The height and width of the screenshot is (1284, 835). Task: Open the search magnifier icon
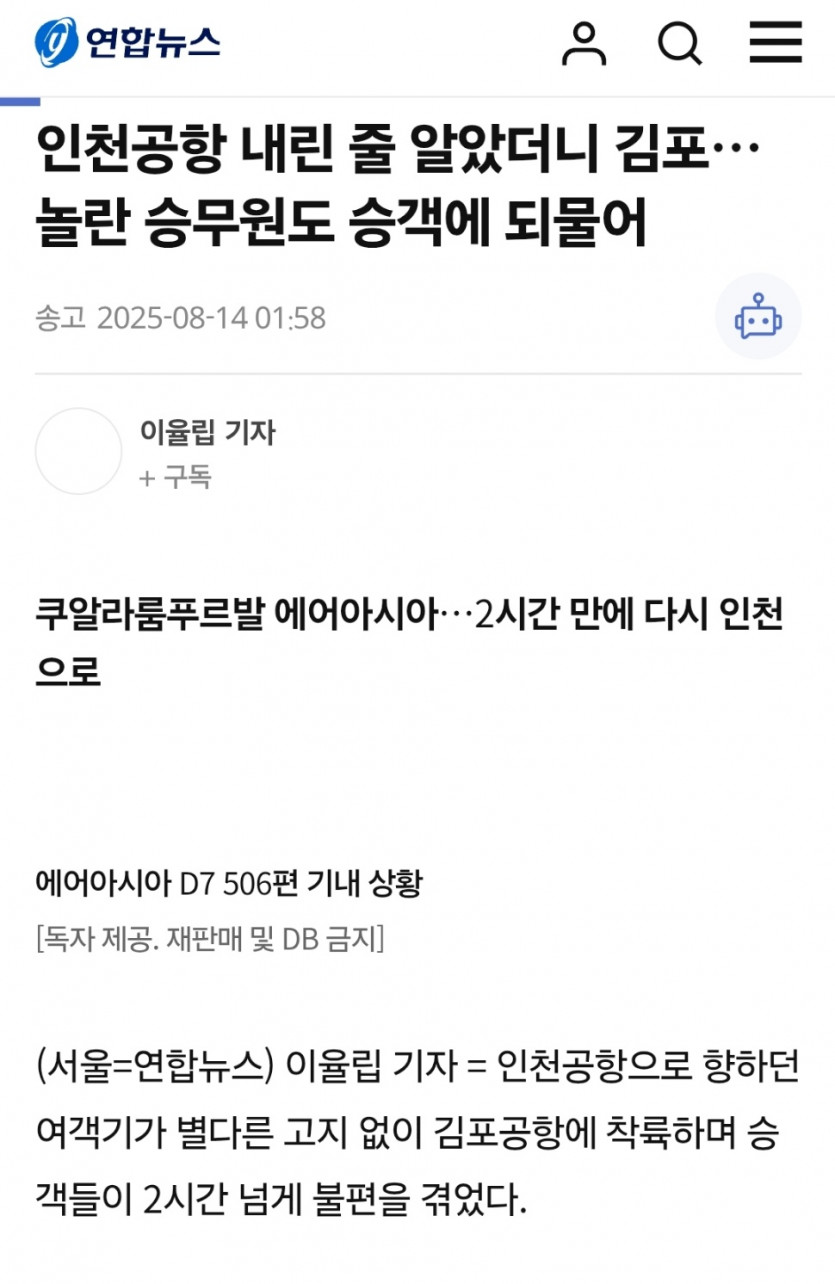pos(680,42)
